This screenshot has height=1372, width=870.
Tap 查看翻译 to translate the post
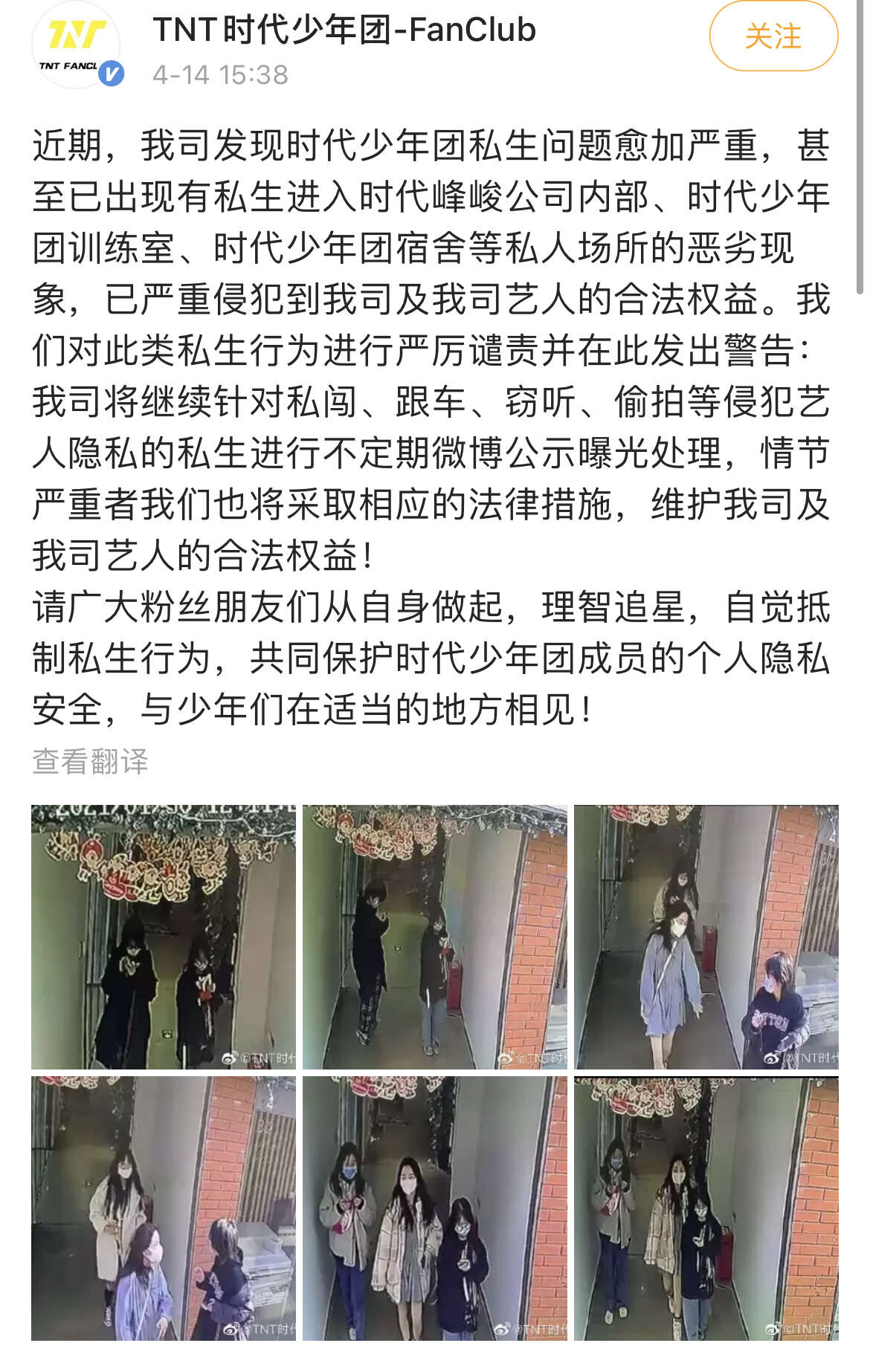(x=90, y=761)
